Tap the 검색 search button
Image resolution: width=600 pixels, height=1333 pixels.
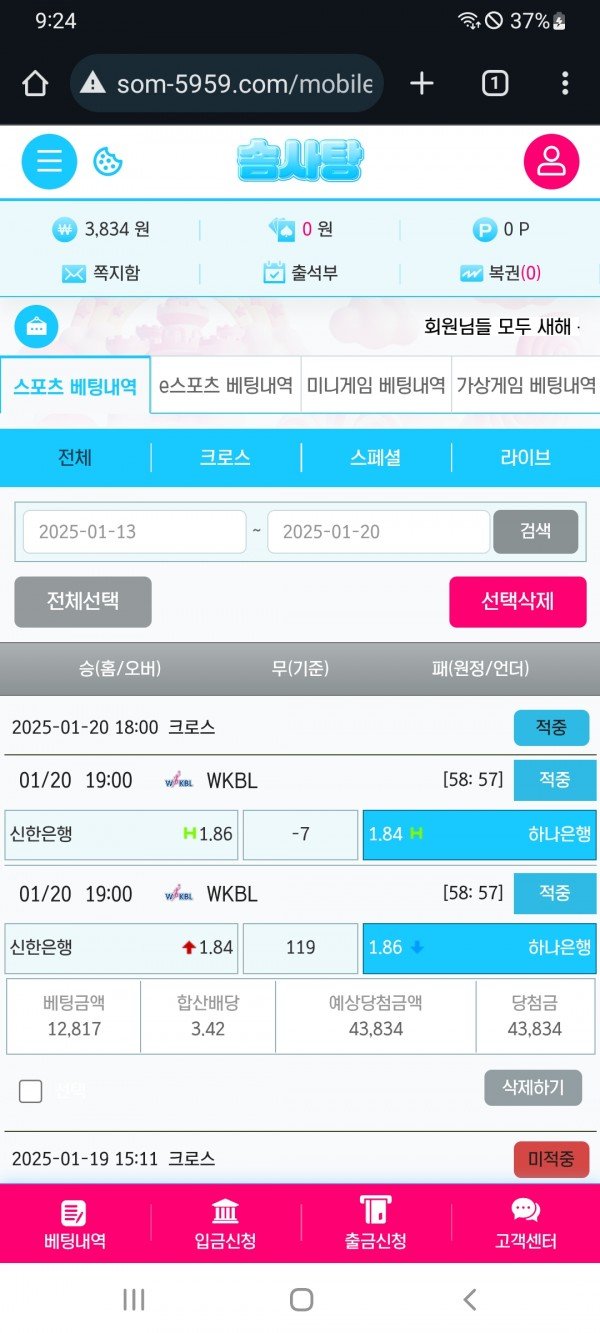pos(535,532)
